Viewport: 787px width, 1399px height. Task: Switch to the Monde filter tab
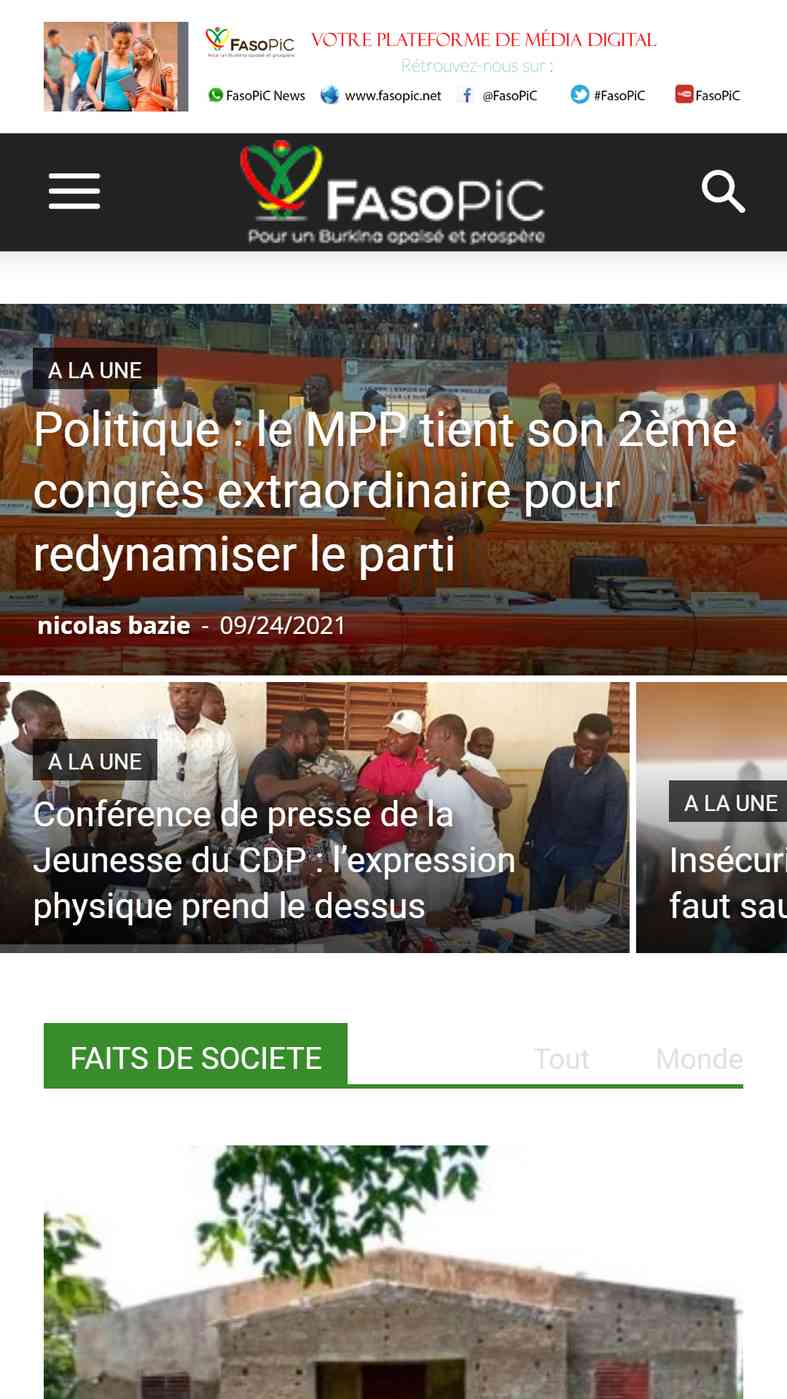[x=699, y=1059]
